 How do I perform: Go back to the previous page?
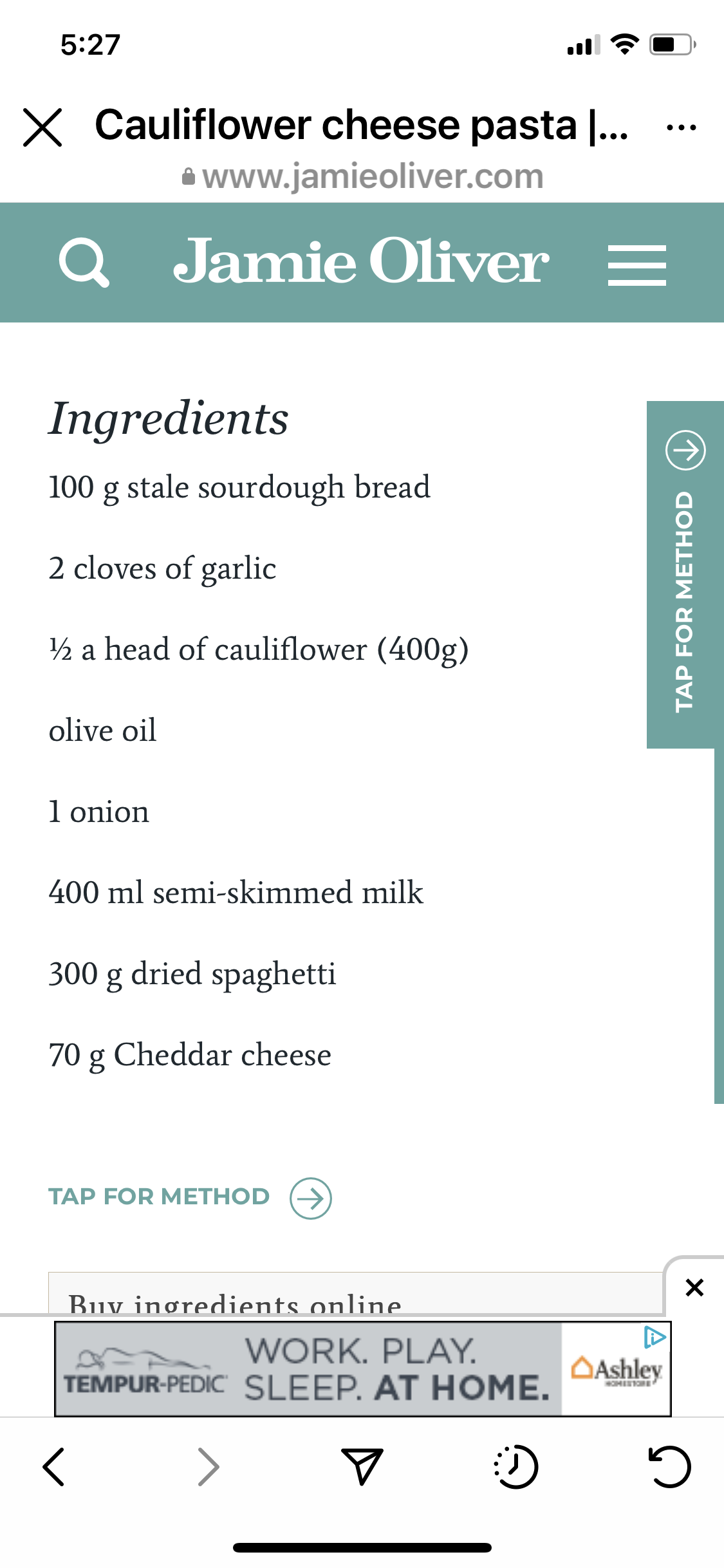tap(54, 1466)
